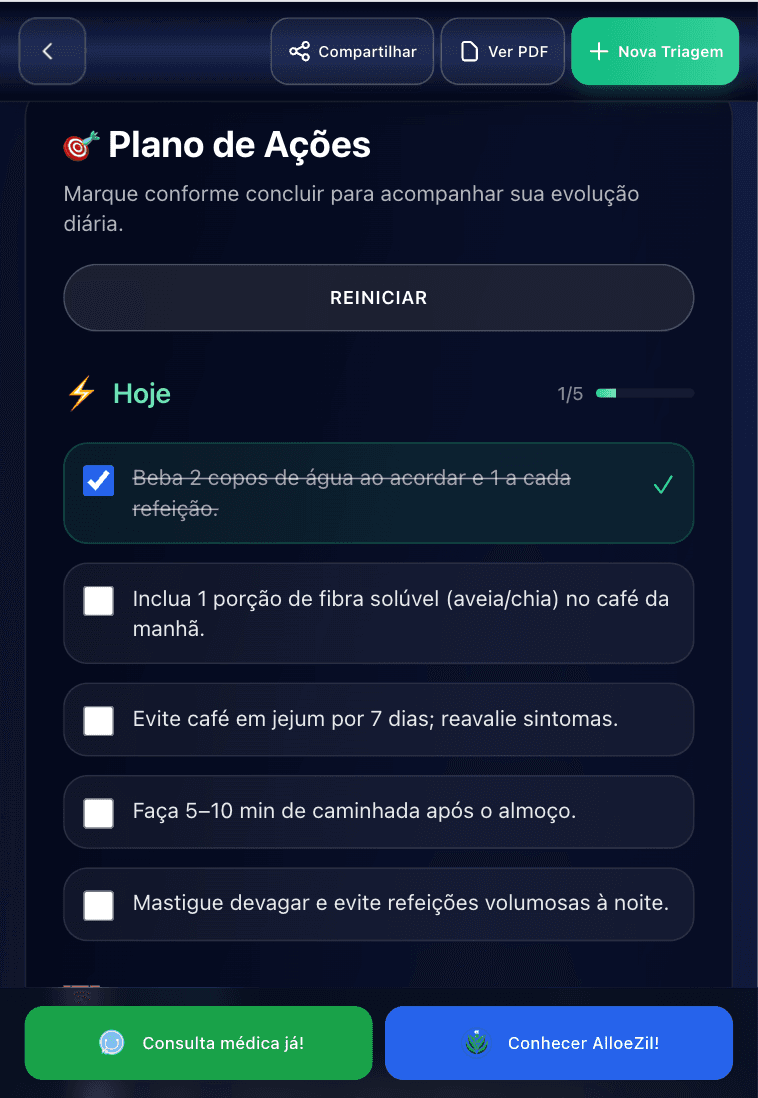This screenshot has width=758, height=1098.
Task: Uncheck the completed water drinking task
Action: coord(98,481)
